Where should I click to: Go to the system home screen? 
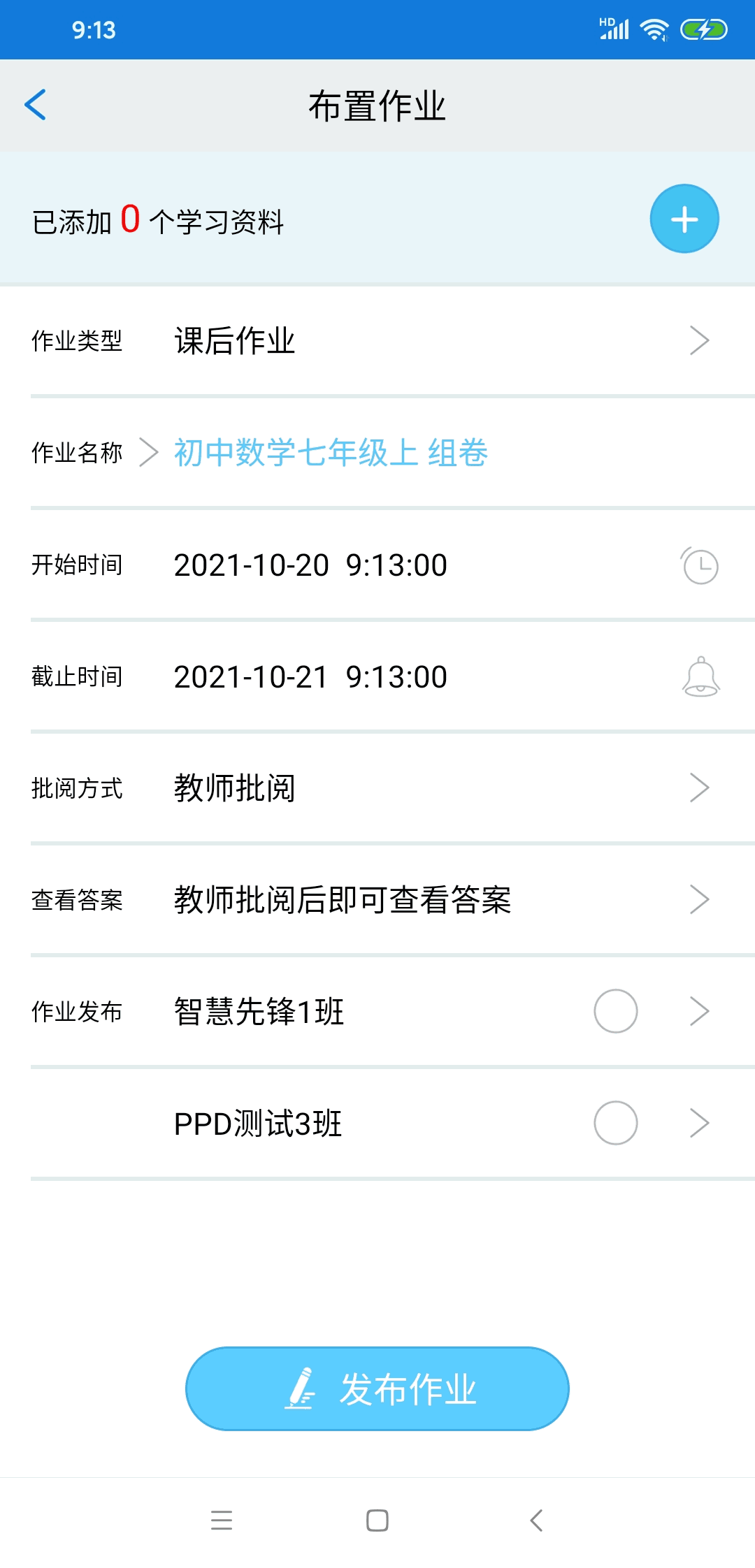[x=377, y=1520]
